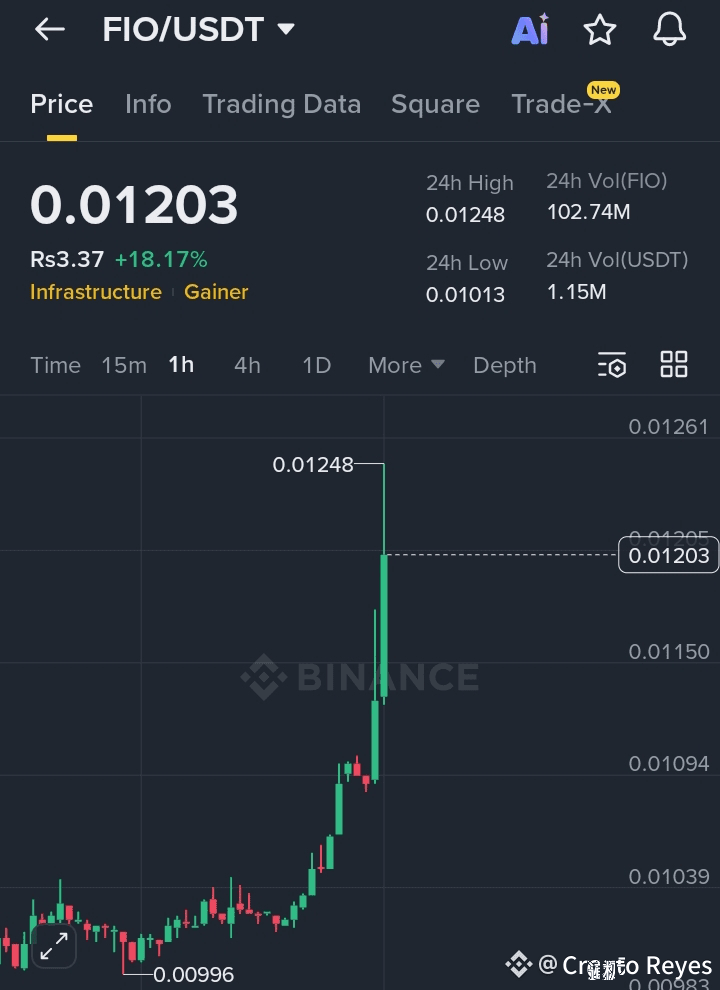Viewport: 720px width, 990px height.
Task: Select the 4h chart interval
Action: point(247,366)
